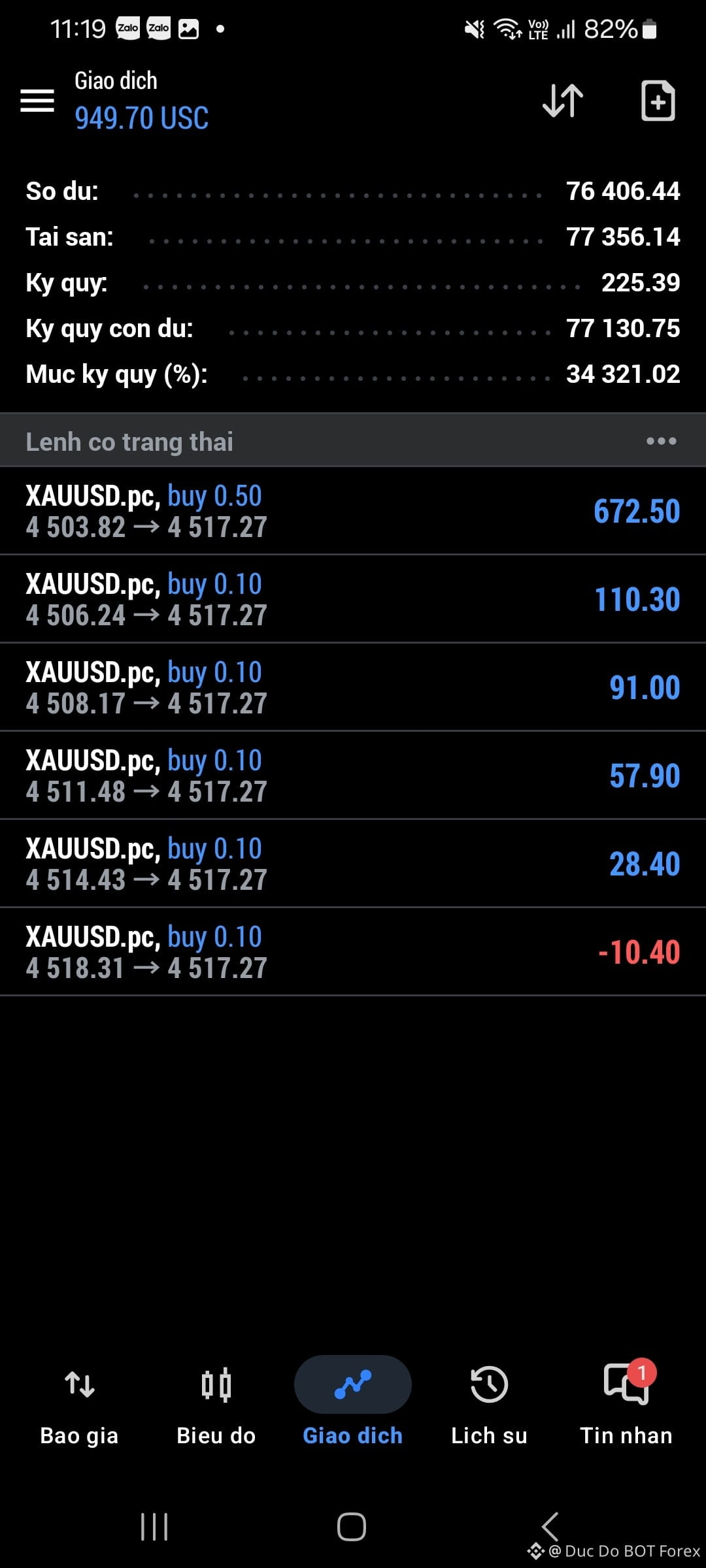Go to the home screen

pyautogui.click(x=352, y=1527)
